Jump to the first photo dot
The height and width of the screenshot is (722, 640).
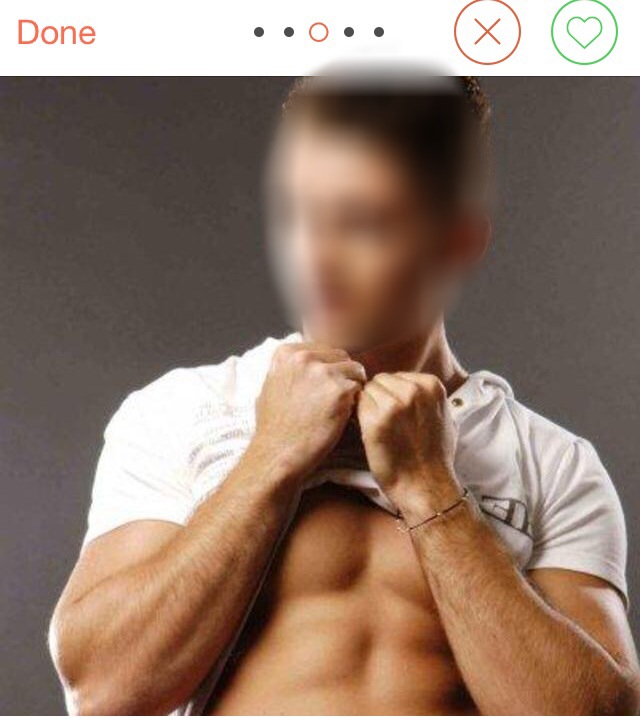coord(259,33)
